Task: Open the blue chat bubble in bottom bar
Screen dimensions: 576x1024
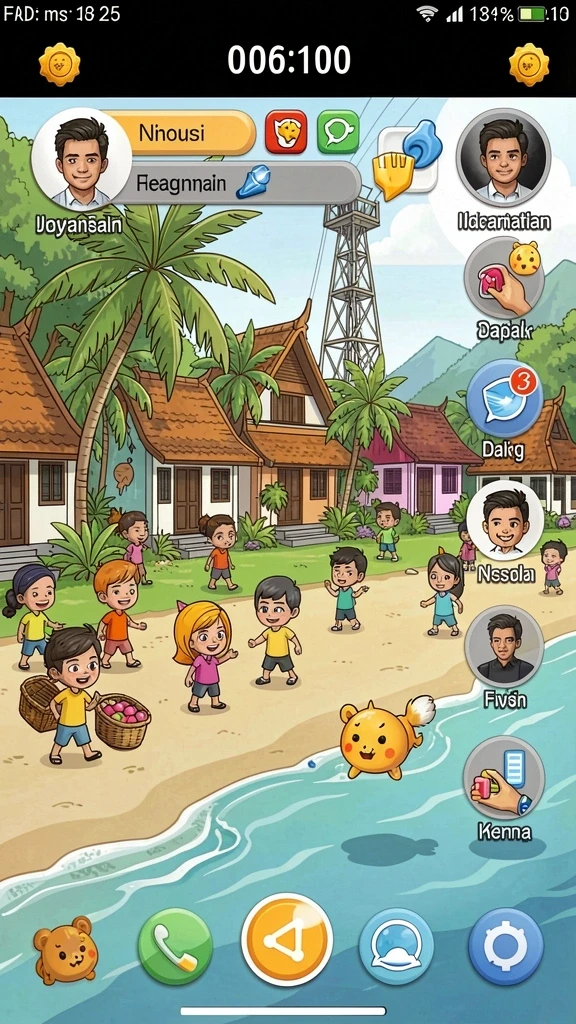Action: pos(396,946)
